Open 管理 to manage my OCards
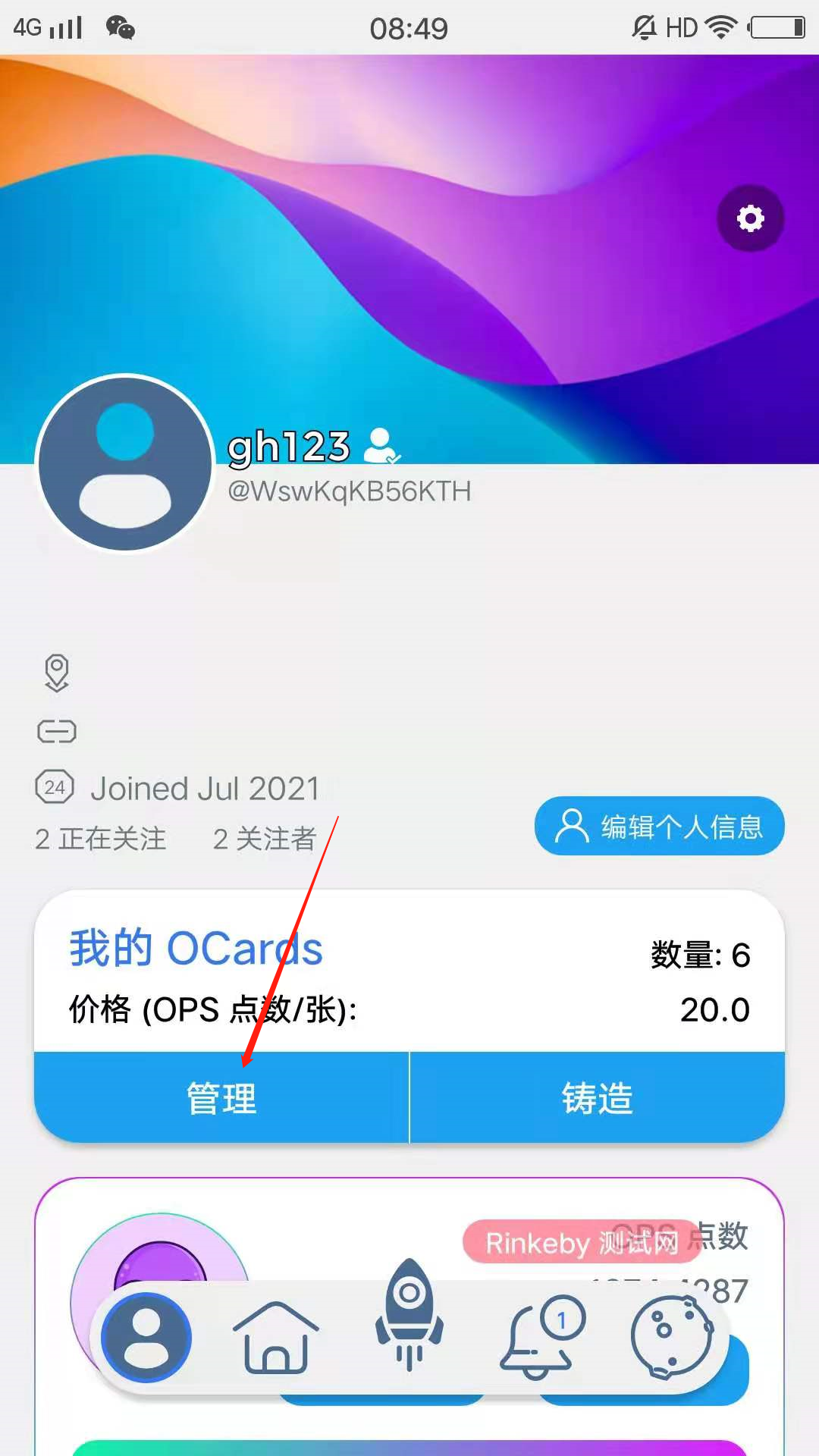 [x=221, y=1097]
